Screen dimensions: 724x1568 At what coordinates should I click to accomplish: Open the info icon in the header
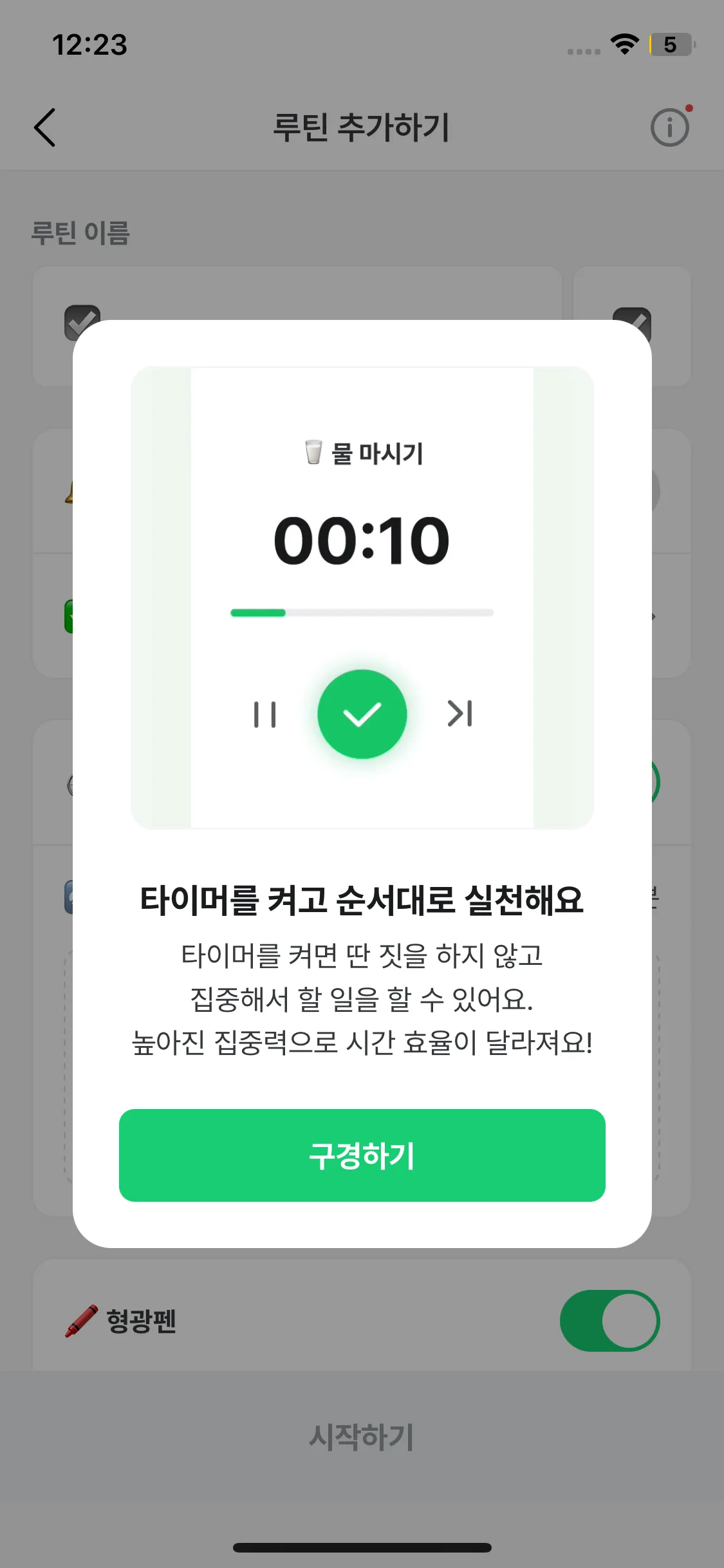point(669,127)
